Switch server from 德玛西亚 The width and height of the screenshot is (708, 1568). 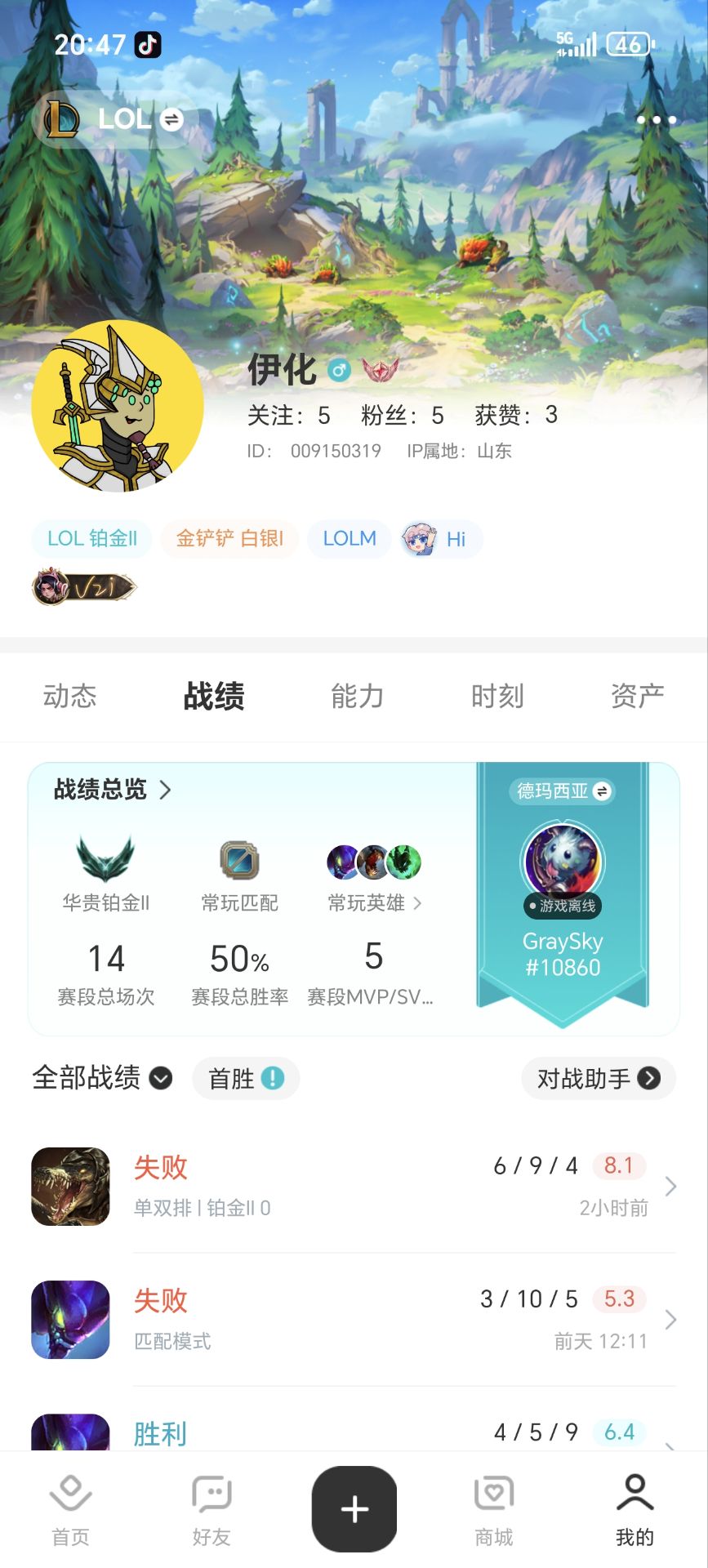pos(562,791)
